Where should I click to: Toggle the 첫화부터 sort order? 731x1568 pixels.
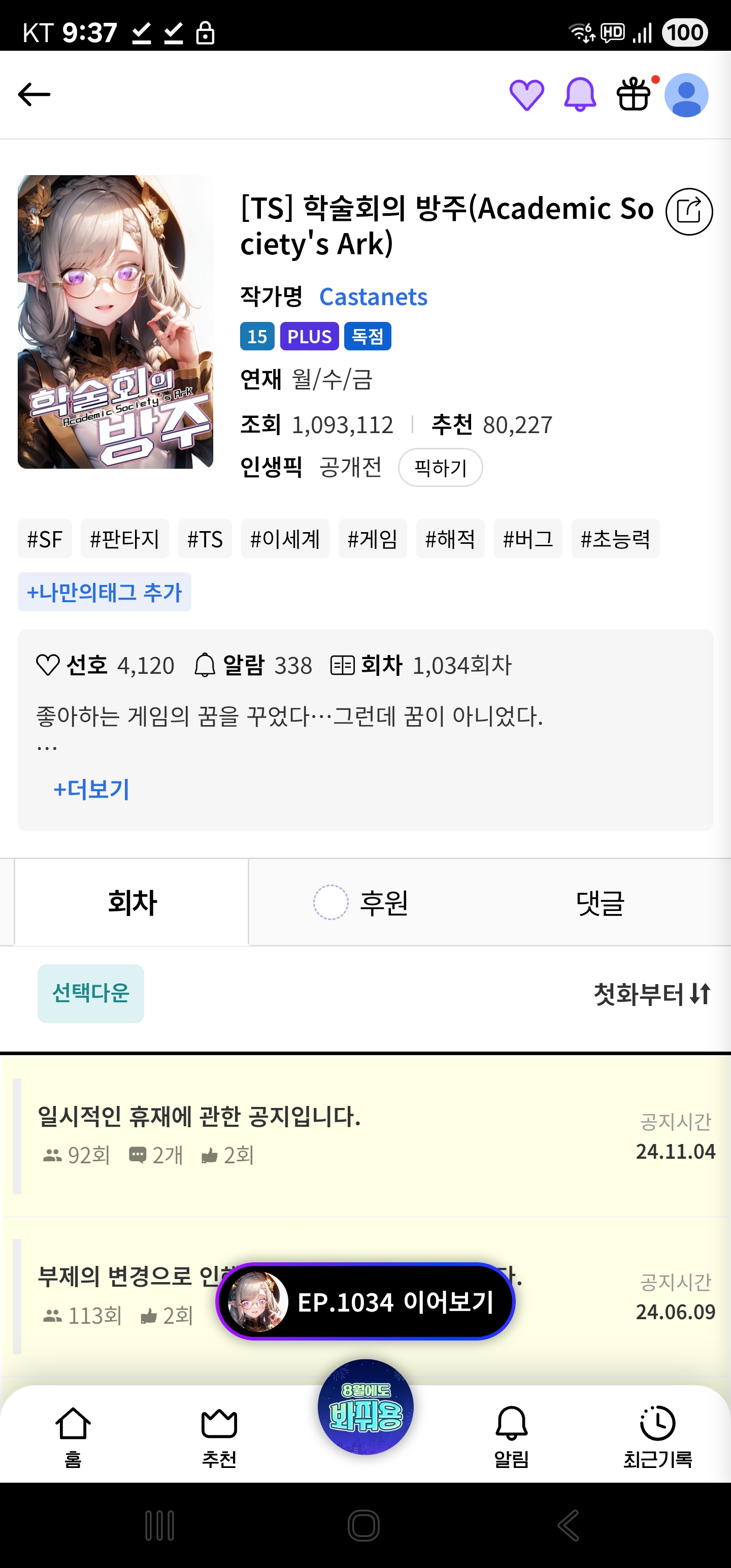(x=652, y=994)
